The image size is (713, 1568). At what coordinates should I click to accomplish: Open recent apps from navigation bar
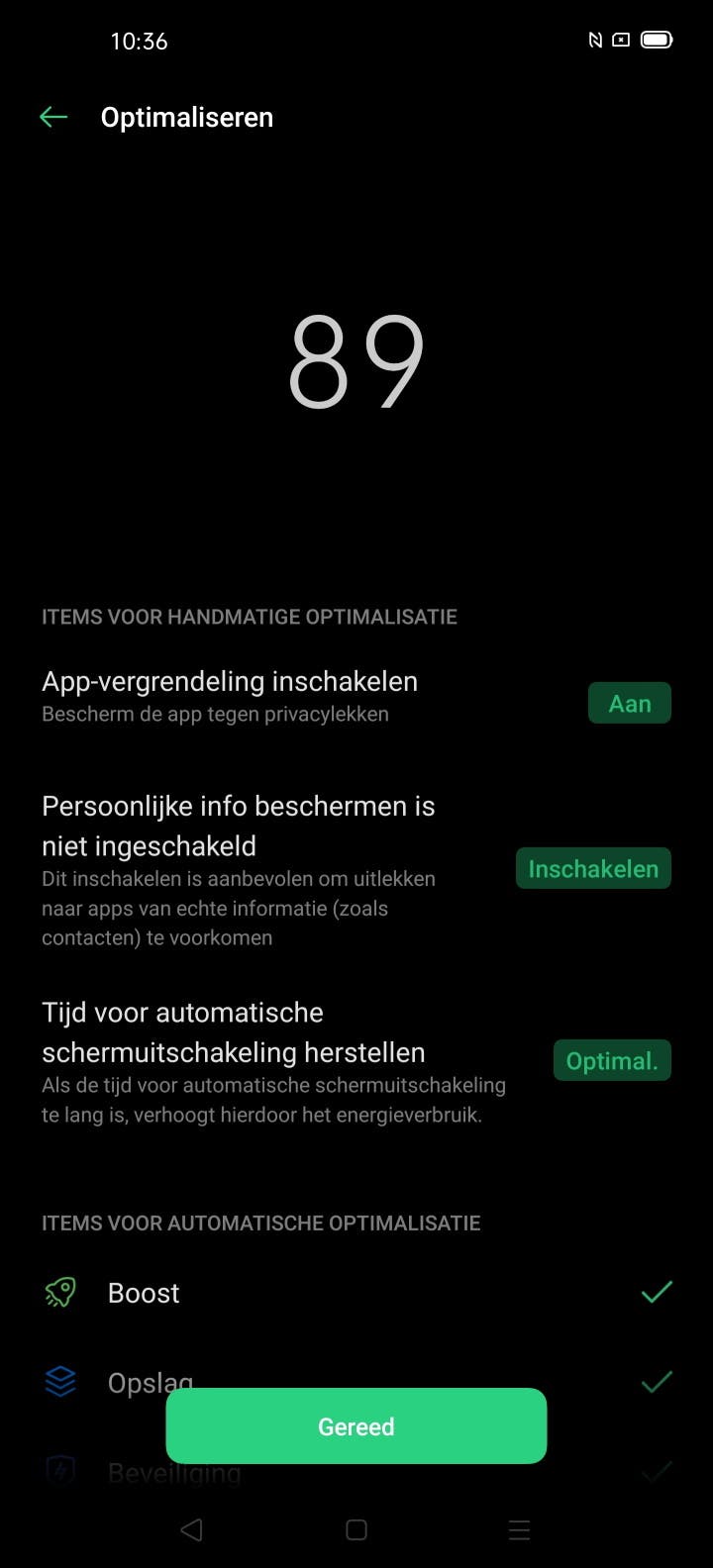(x=519, y=1530)
